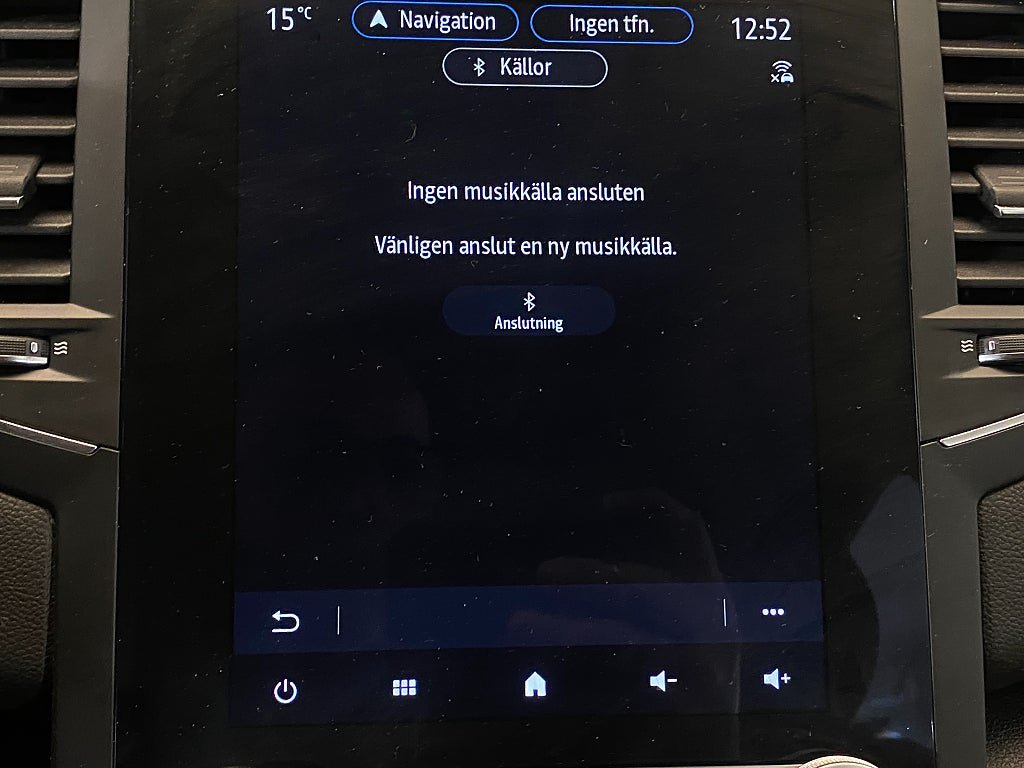Image resolution: width=1024 pixels, height=768 pixels.
Task: Lower the volume
Action: tap(663, 682)
